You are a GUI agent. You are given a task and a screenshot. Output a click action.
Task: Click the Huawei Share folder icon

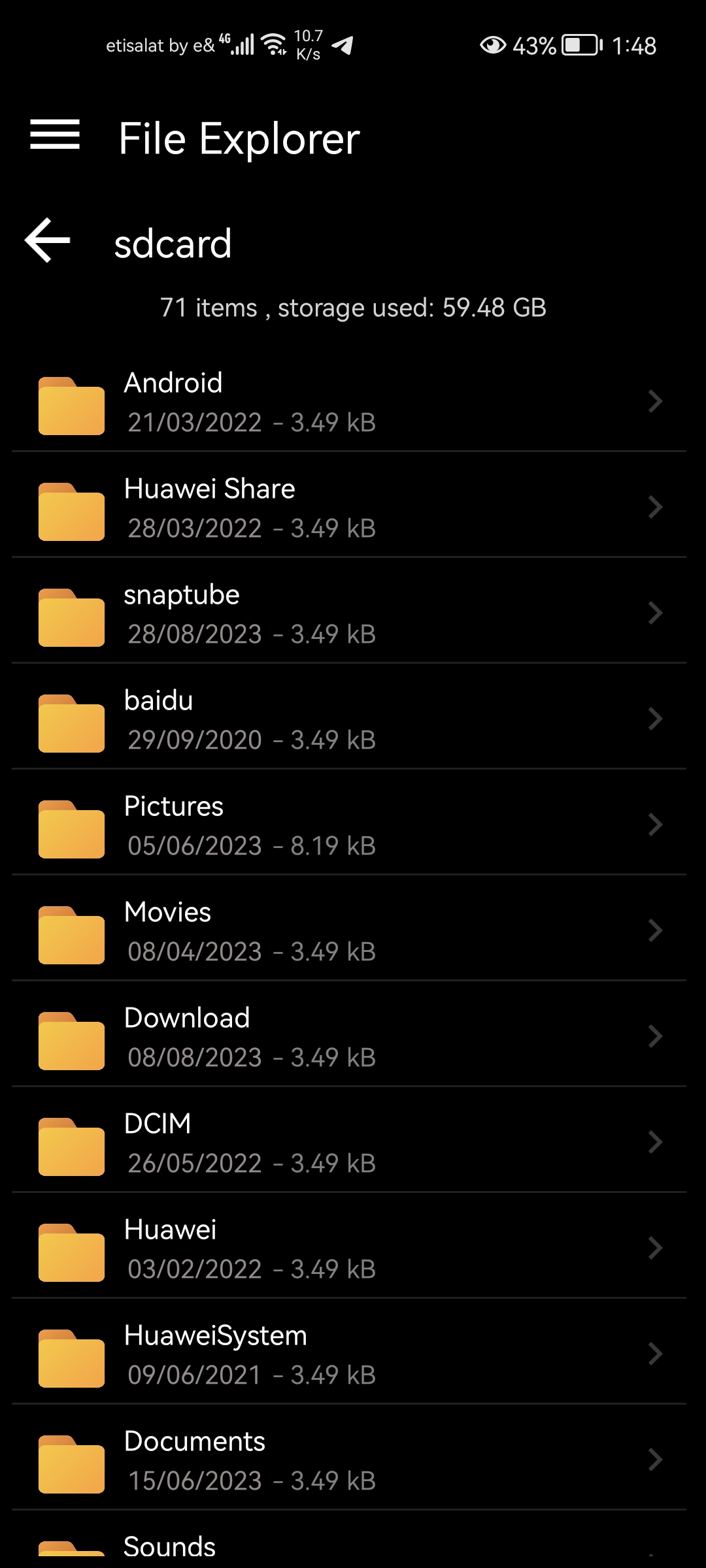point(72,507)
